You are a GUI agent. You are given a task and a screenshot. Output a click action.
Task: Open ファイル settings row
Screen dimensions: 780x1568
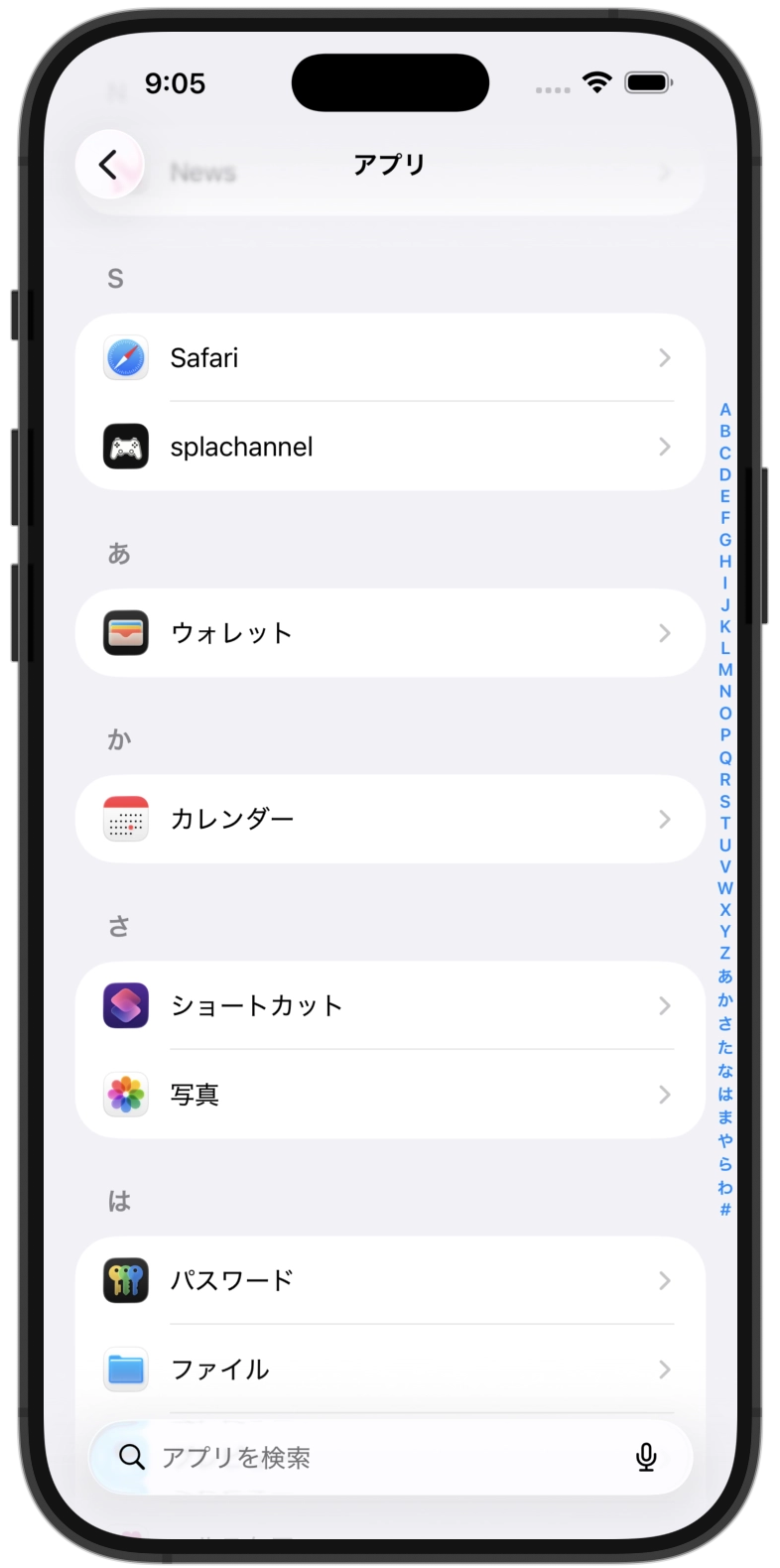pos(389,1370)
